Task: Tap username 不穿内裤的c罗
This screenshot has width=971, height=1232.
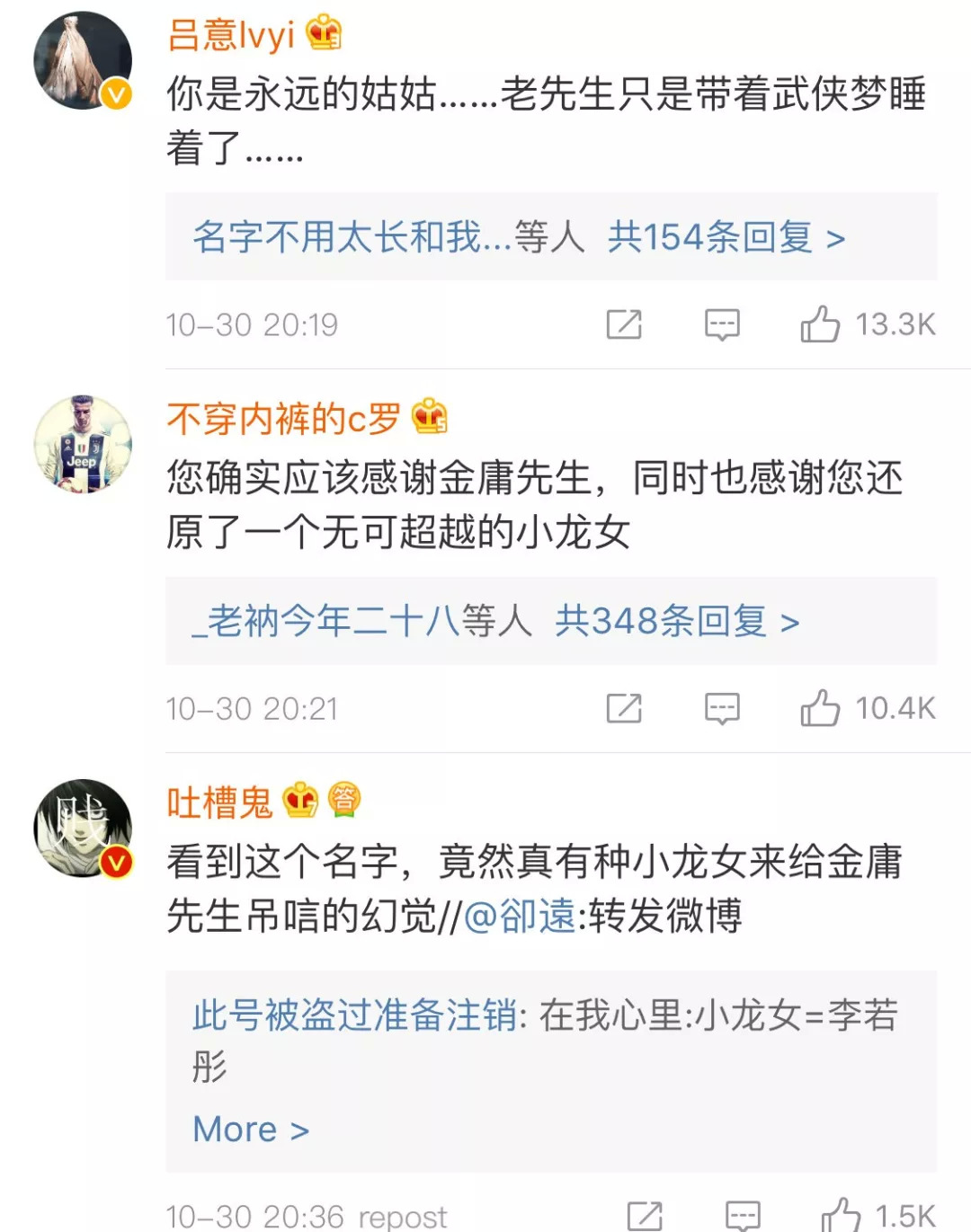Action: 283,420
